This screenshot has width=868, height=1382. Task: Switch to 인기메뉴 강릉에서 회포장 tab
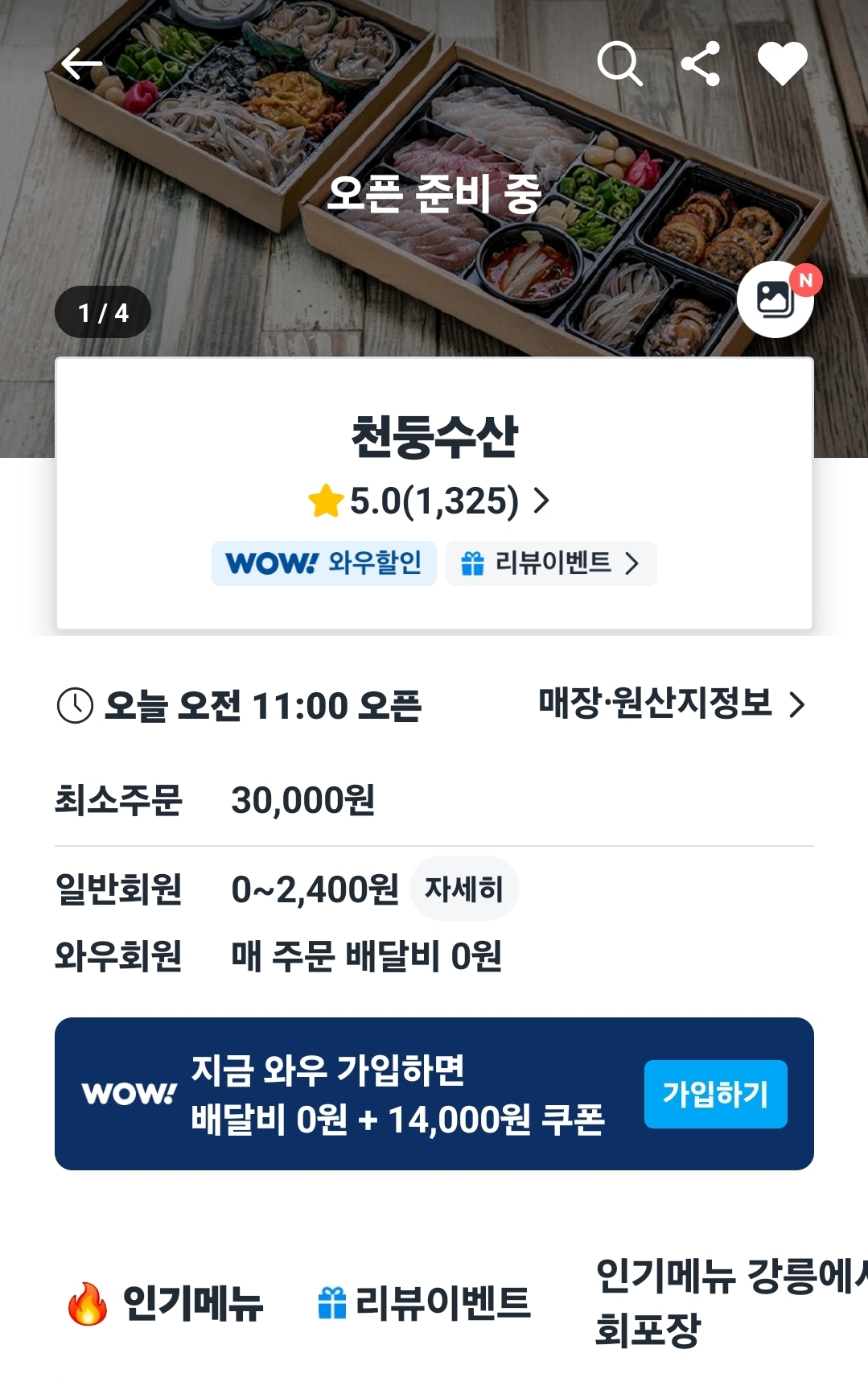[728, 1302]
